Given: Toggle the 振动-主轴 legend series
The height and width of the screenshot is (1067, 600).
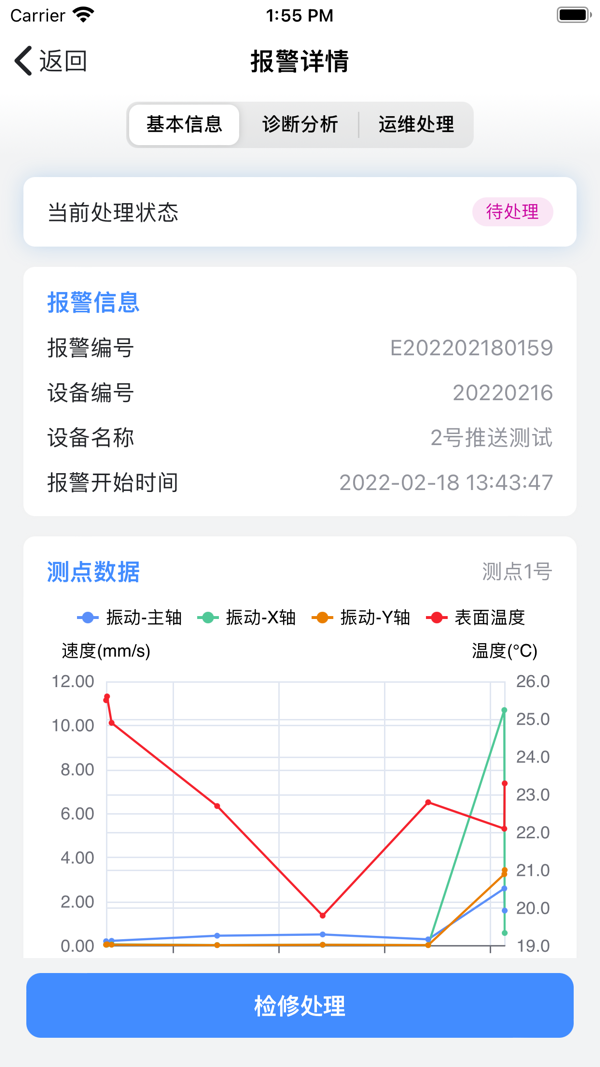Looking at the screenshot, I should click(x=131, y=618).
